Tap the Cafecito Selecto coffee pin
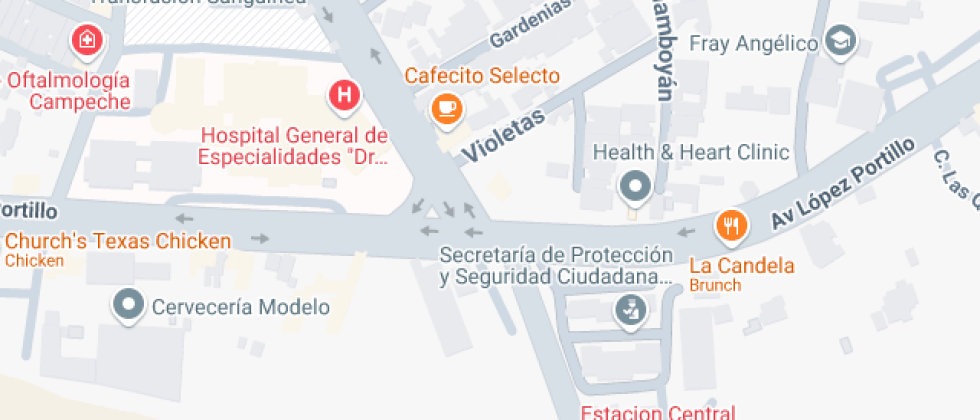The image size is (980, 420). 447,110
